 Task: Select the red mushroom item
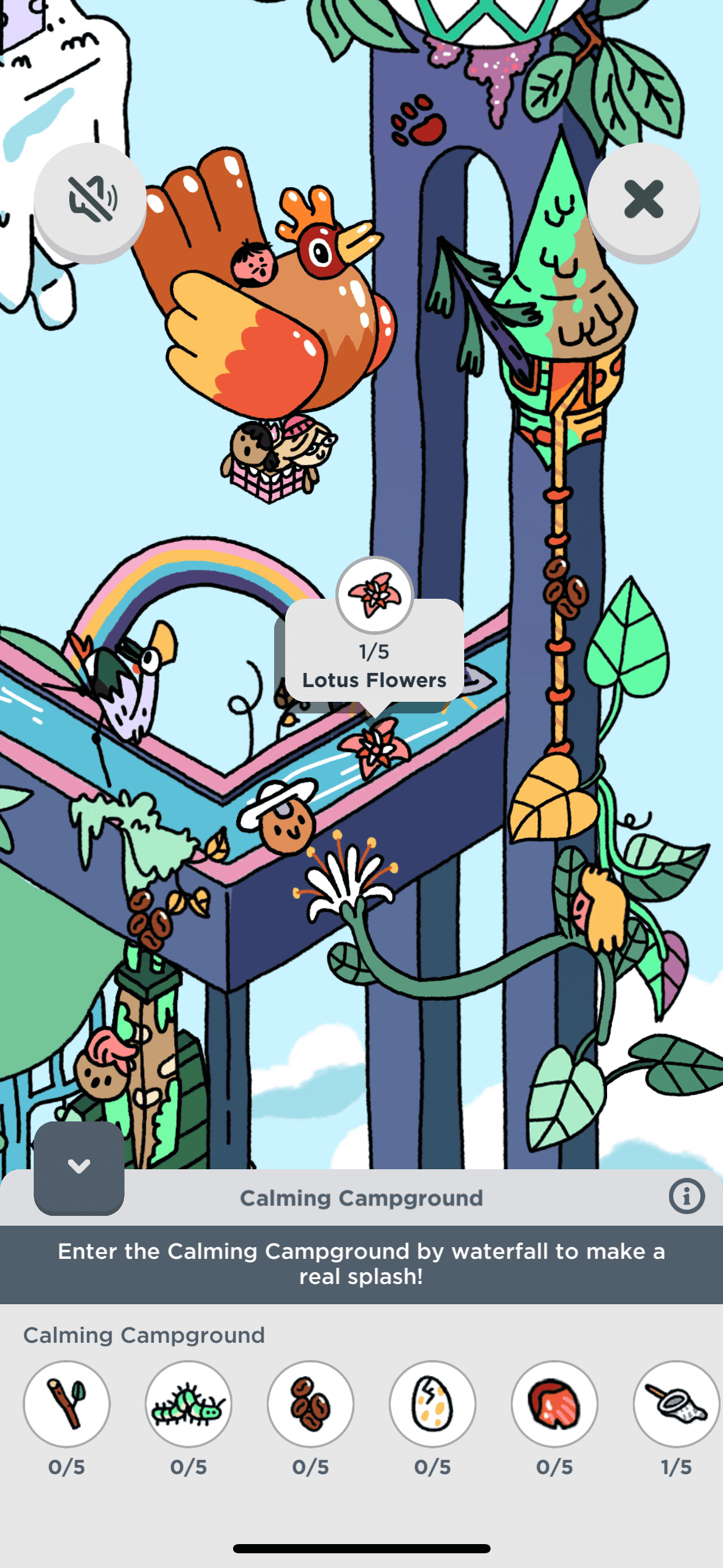click(554, 1404)
